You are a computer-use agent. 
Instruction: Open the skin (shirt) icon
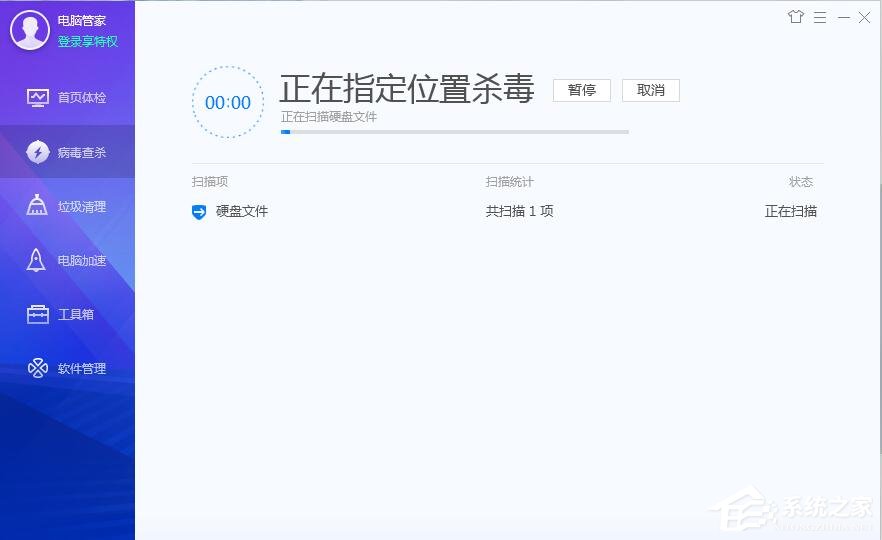pos(796,17)
